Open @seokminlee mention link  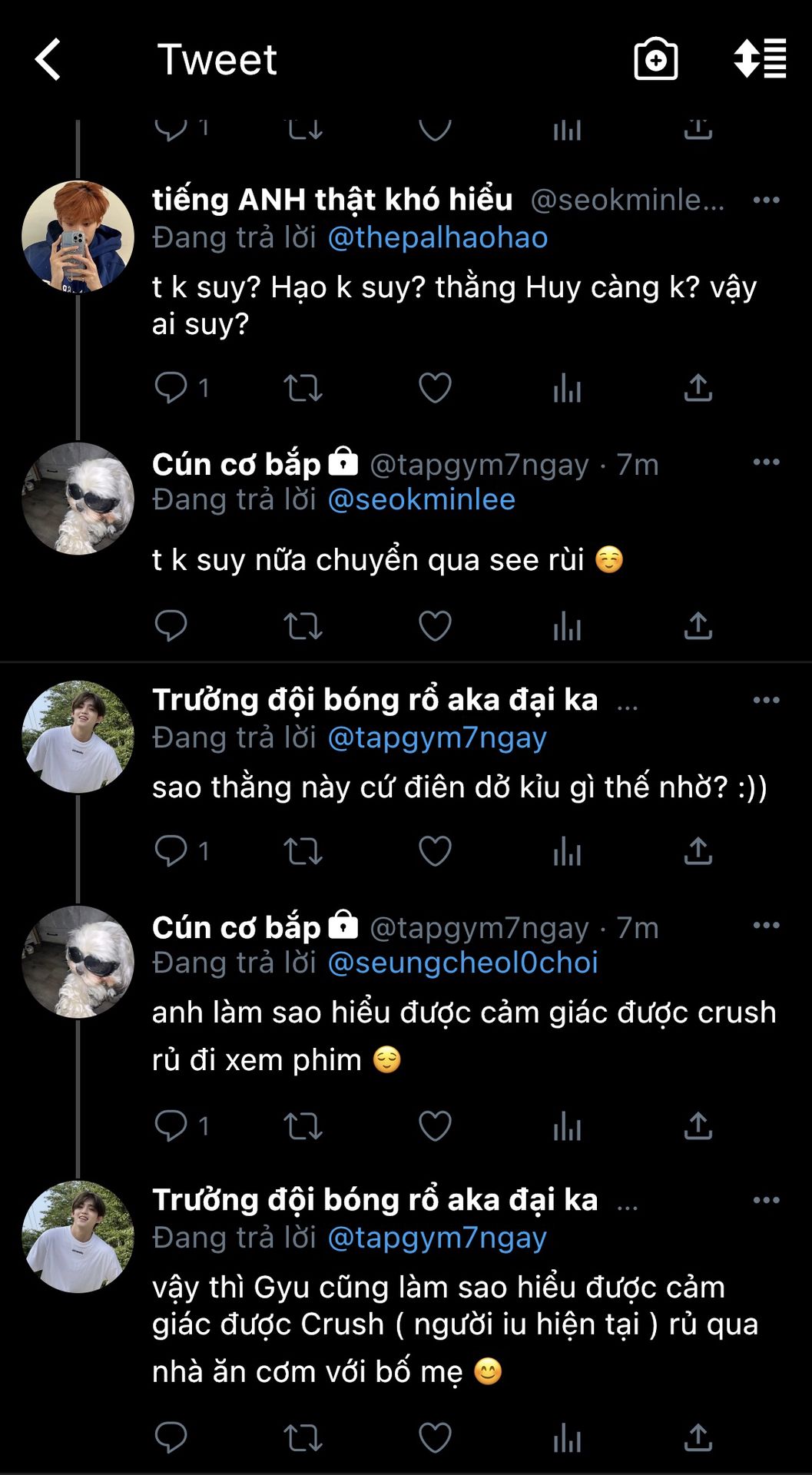click(x=421, y=499)
